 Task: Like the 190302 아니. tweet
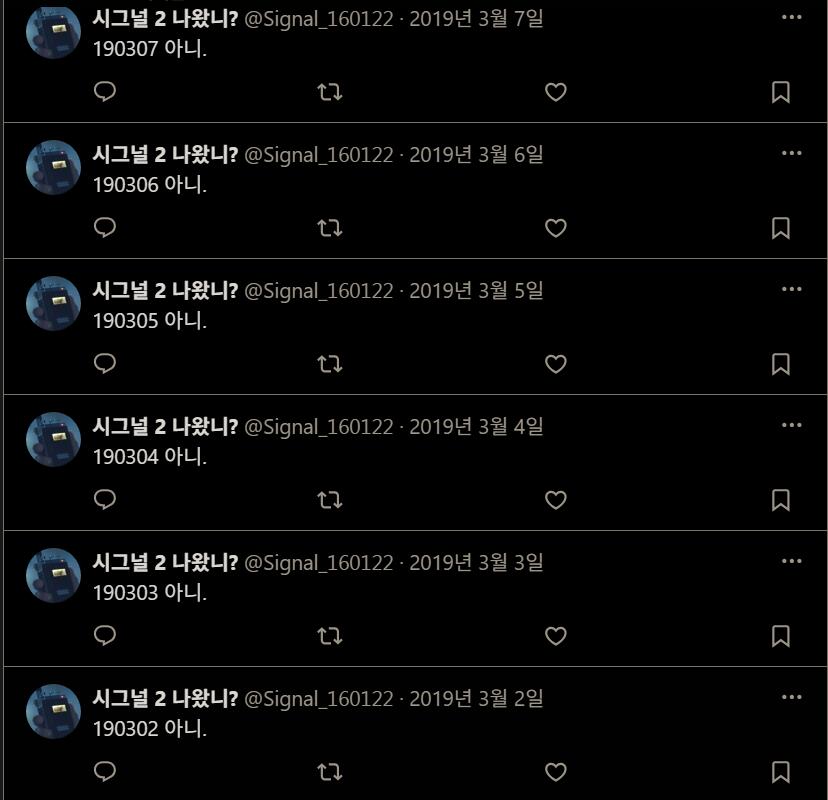pyautogui.click(x=556, y=772)
